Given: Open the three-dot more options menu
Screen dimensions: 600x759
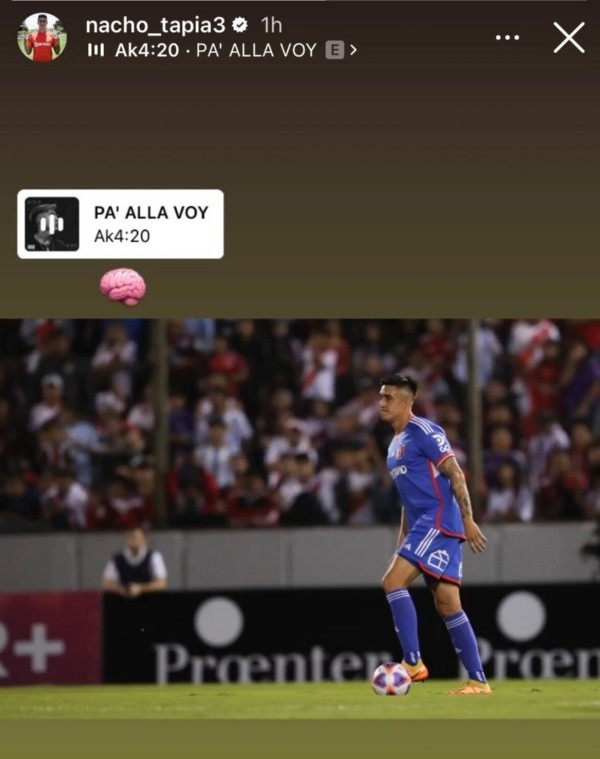Looking at the screenshot, I should pyautogui.click(x=507, y=38).
